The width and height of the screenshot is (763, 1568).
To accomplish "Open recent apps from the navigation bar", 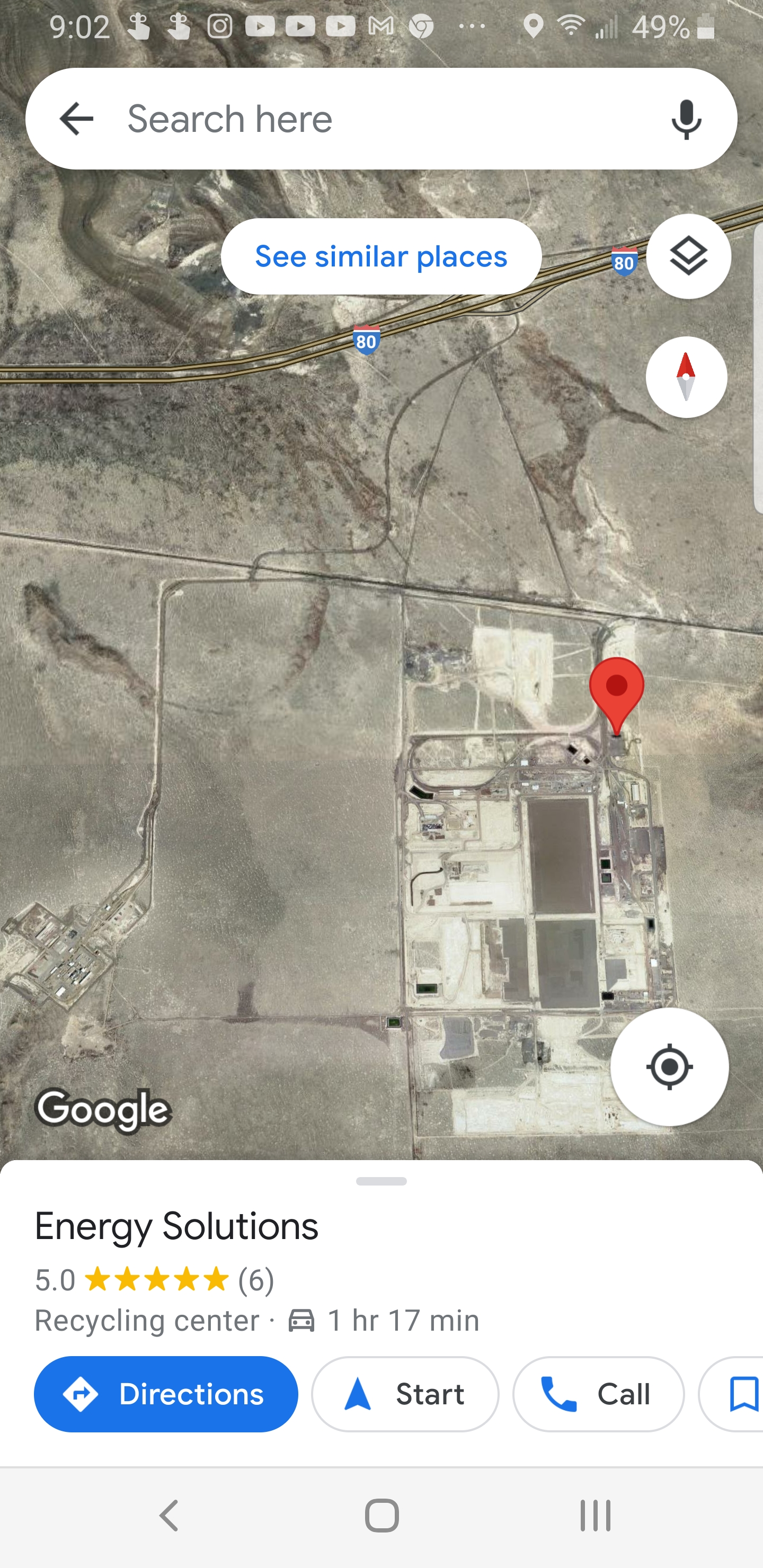I will pyautogui.click(x=595, y=1515).
